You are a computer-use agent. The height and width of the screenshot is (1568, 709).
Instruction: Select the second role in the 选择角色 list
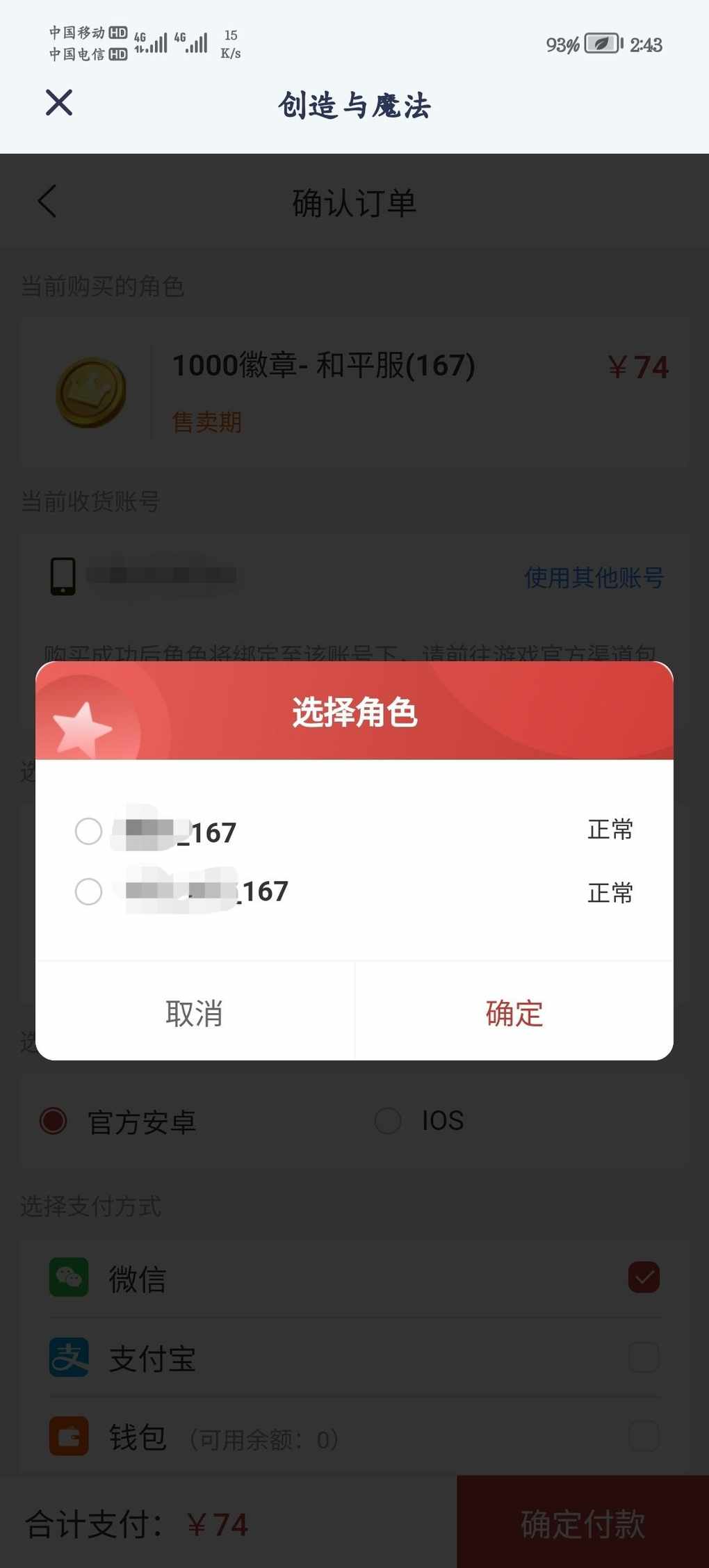coord(89,891)
